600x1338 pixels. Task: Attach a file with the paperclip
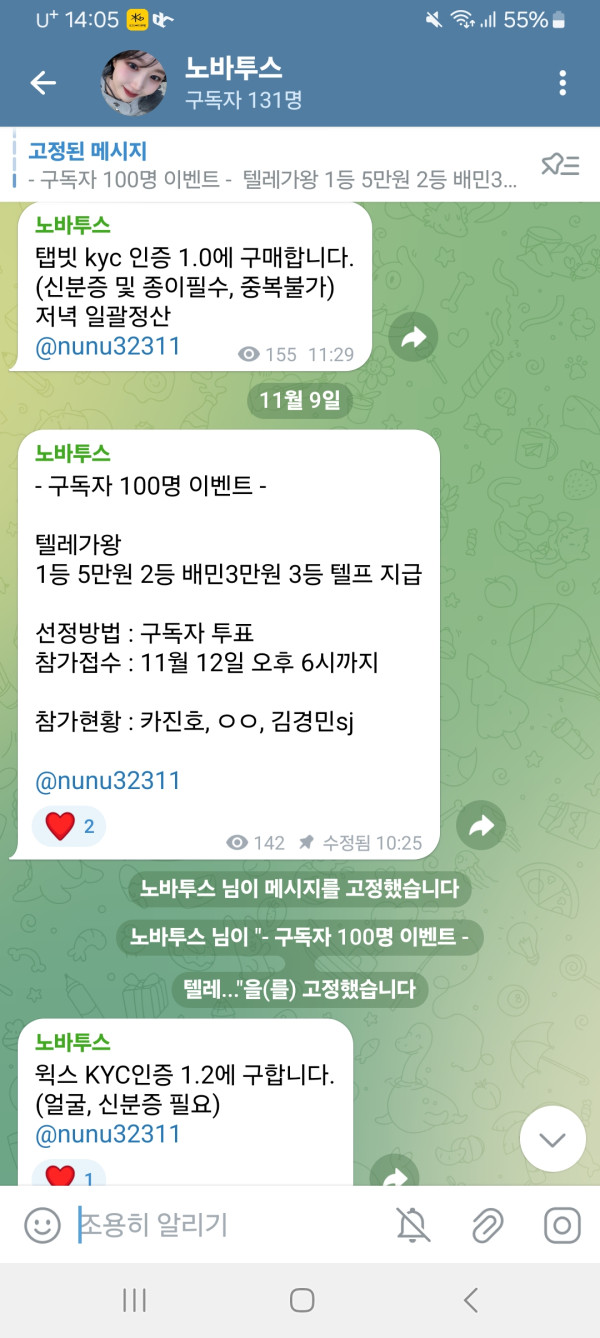tap(487, 1224)
